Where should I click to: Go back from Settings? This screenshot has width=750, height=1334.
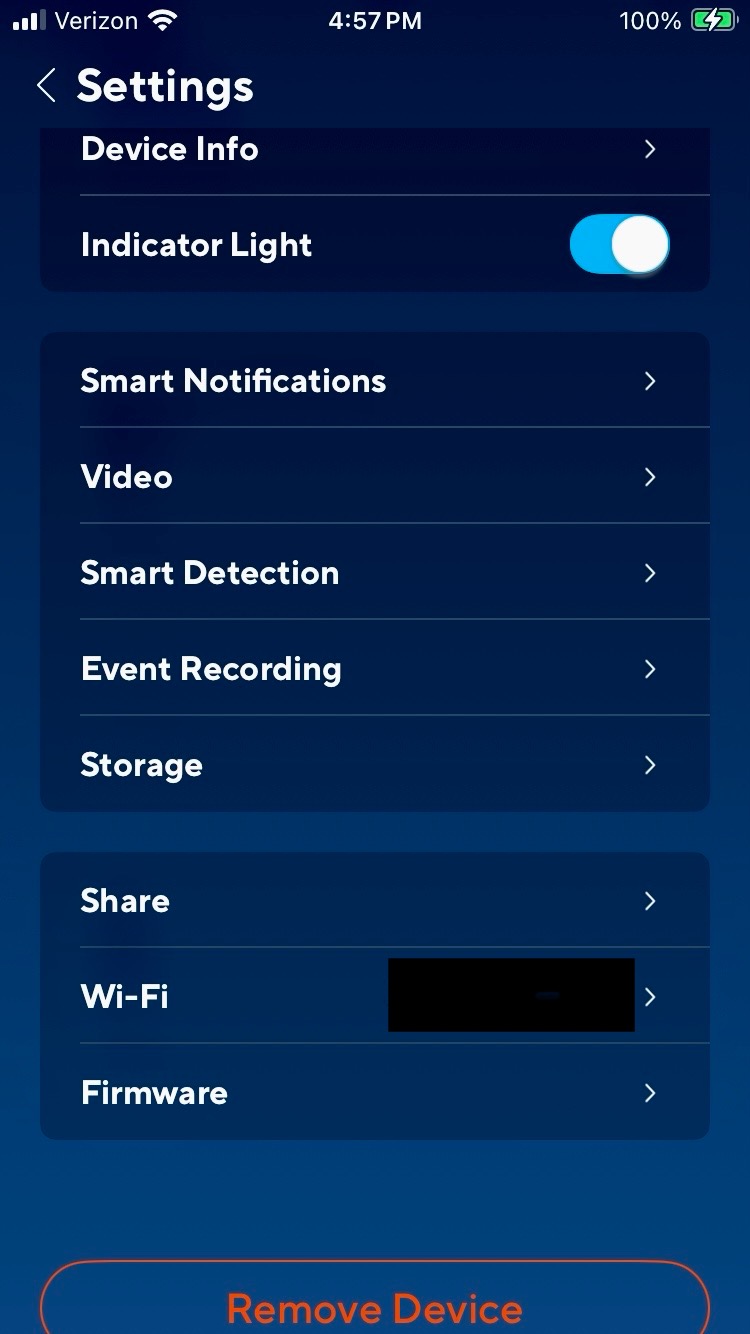click(x=46, y=86)
